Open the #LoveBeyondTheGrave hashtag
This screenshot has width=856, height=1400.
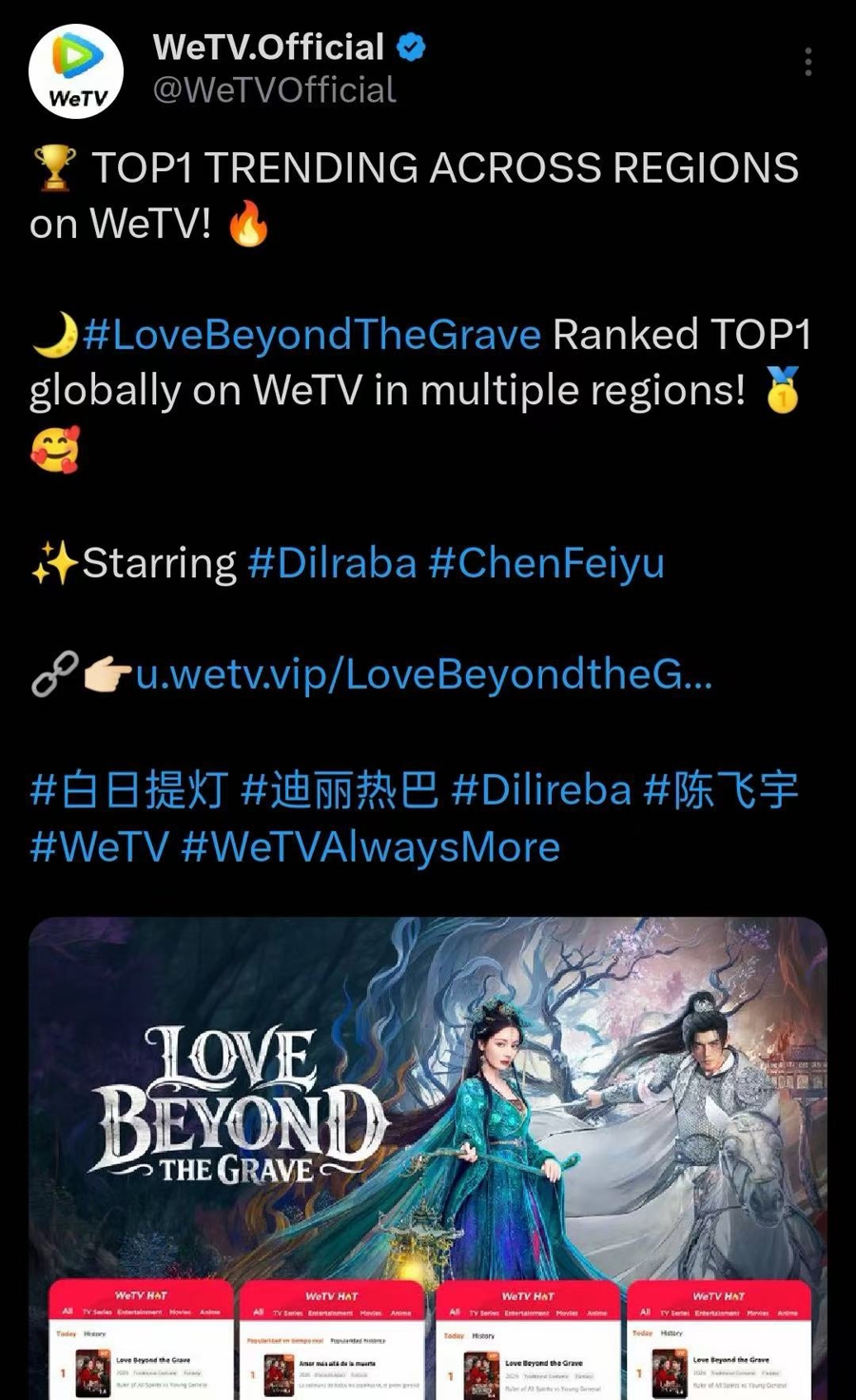[312, 335]
